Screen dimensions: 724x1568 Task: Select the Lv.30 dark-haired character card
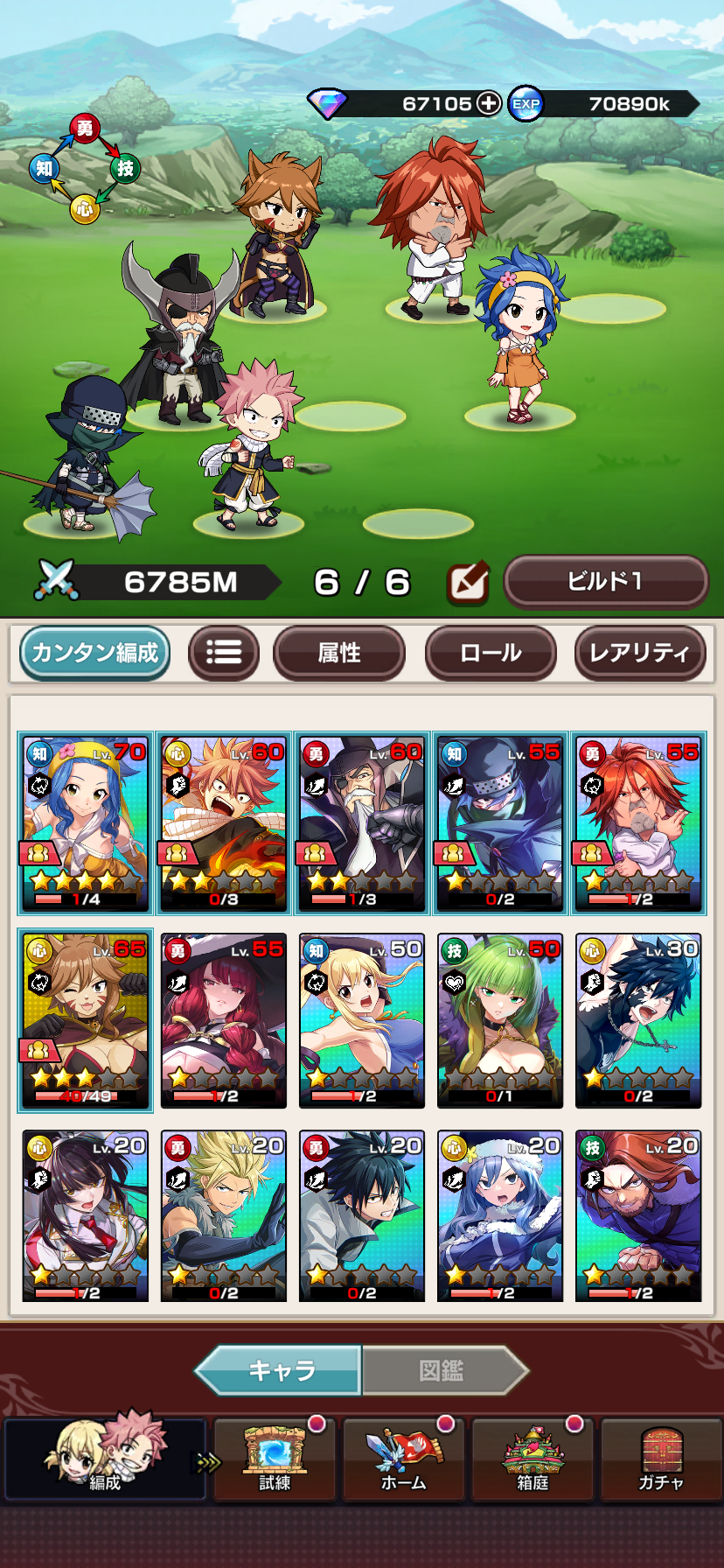[638, 1020]
